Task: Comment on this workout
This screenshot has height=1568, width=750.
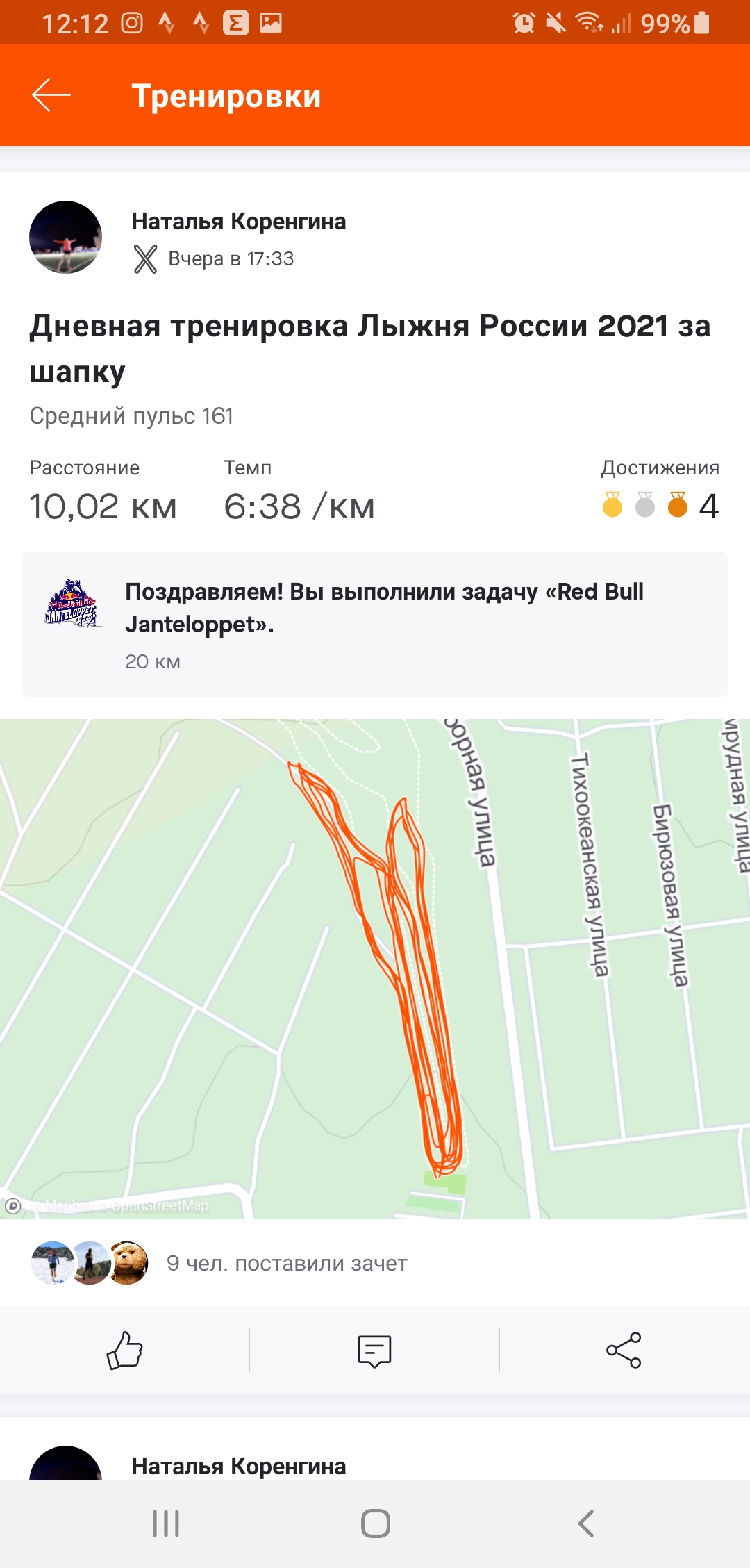Action: 375,1351
